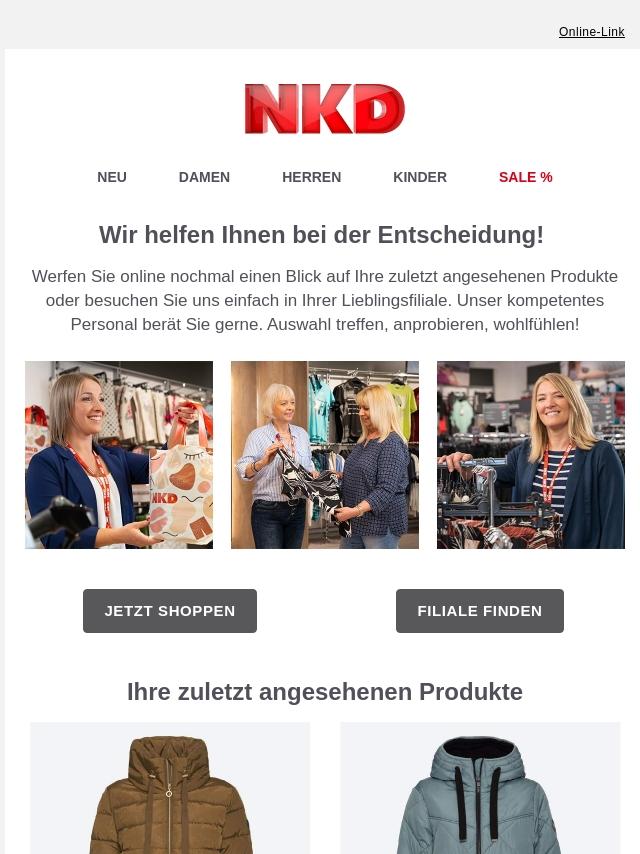This screenshot has width=640, height=854.
Task: Find a store with FILIALE FINDEN
Action: [x=480, y=611]
